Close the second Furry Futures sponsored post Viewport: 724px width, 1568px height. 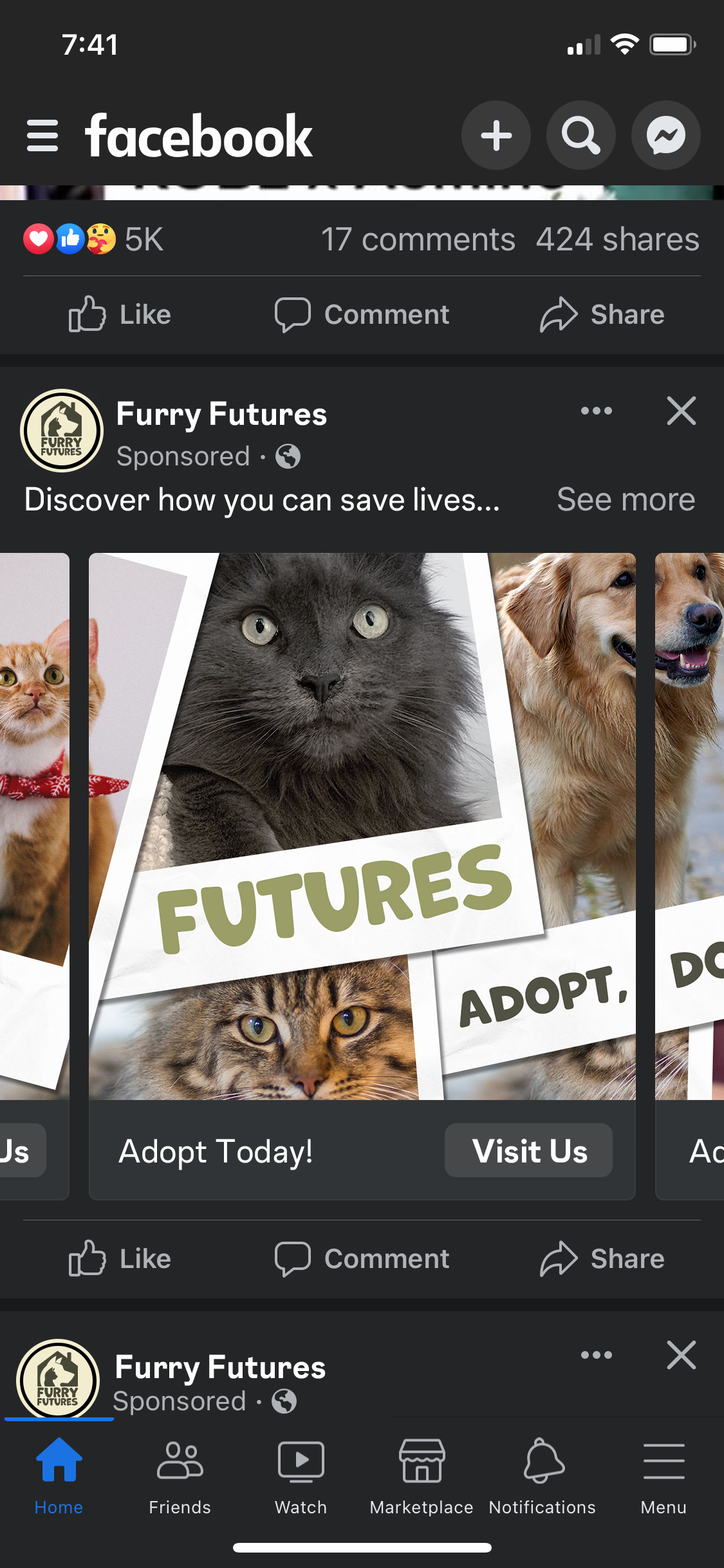(682, 1355)
